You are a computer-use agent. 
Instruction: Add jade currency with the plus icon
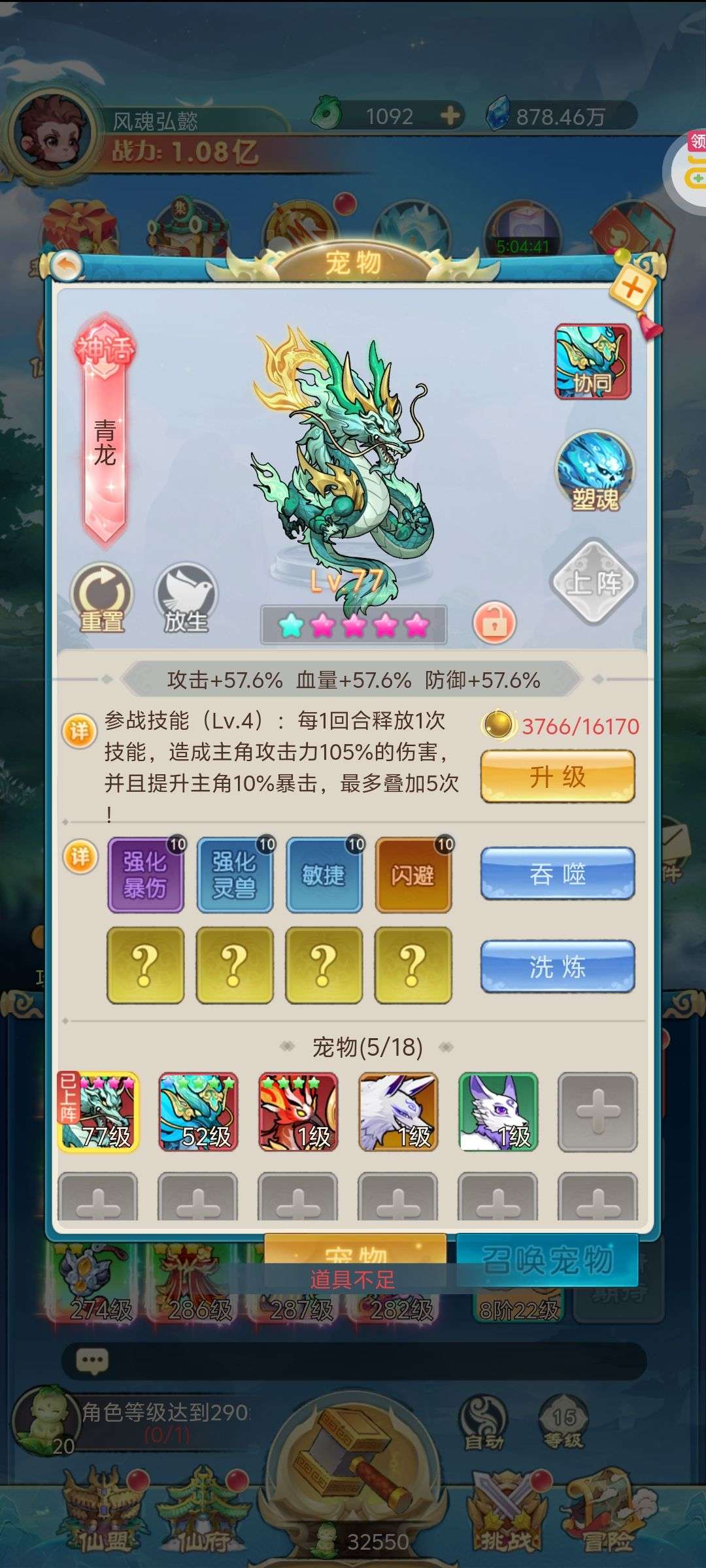pyautogui.click(x=449, y=116)
